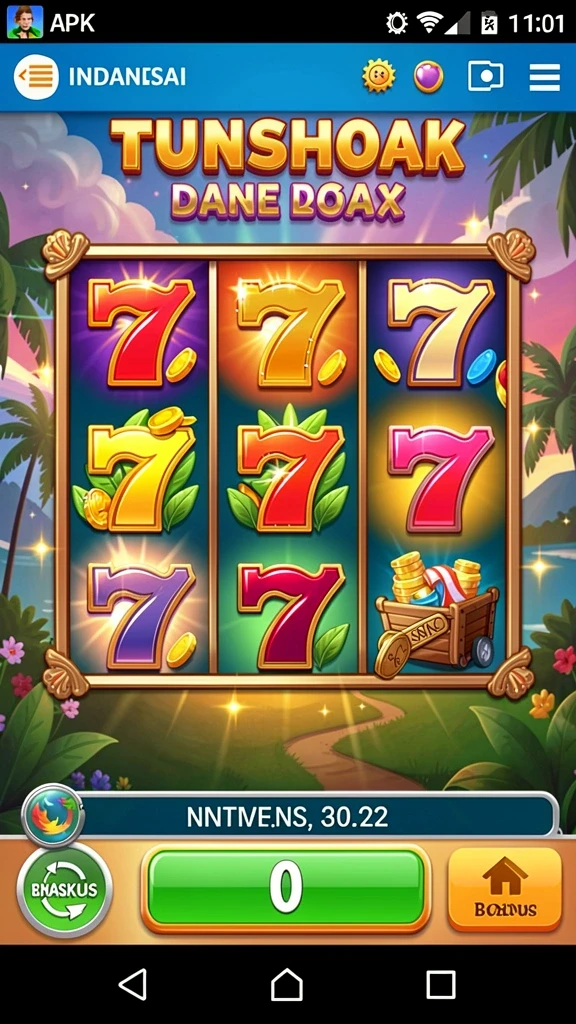
Task: Tap the round green BNASKUS refresh button
Action: [x=64, y=889]
